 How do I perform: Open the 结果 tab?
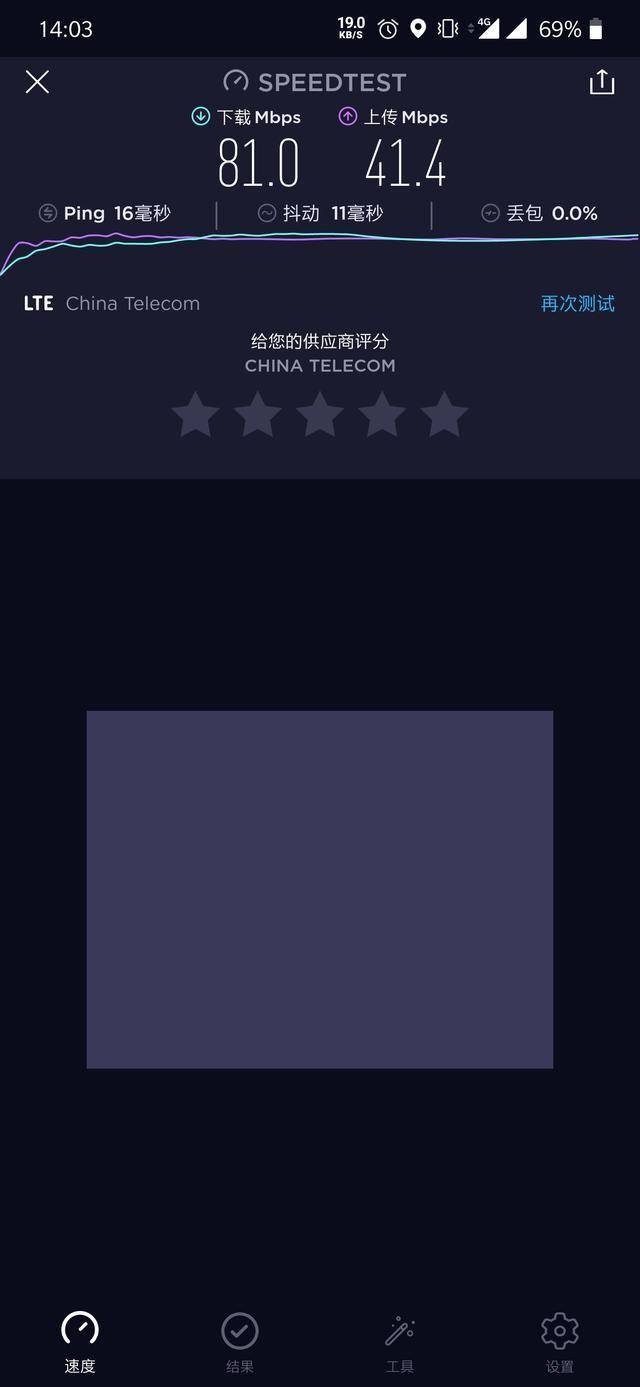[x=240, y=1342]
